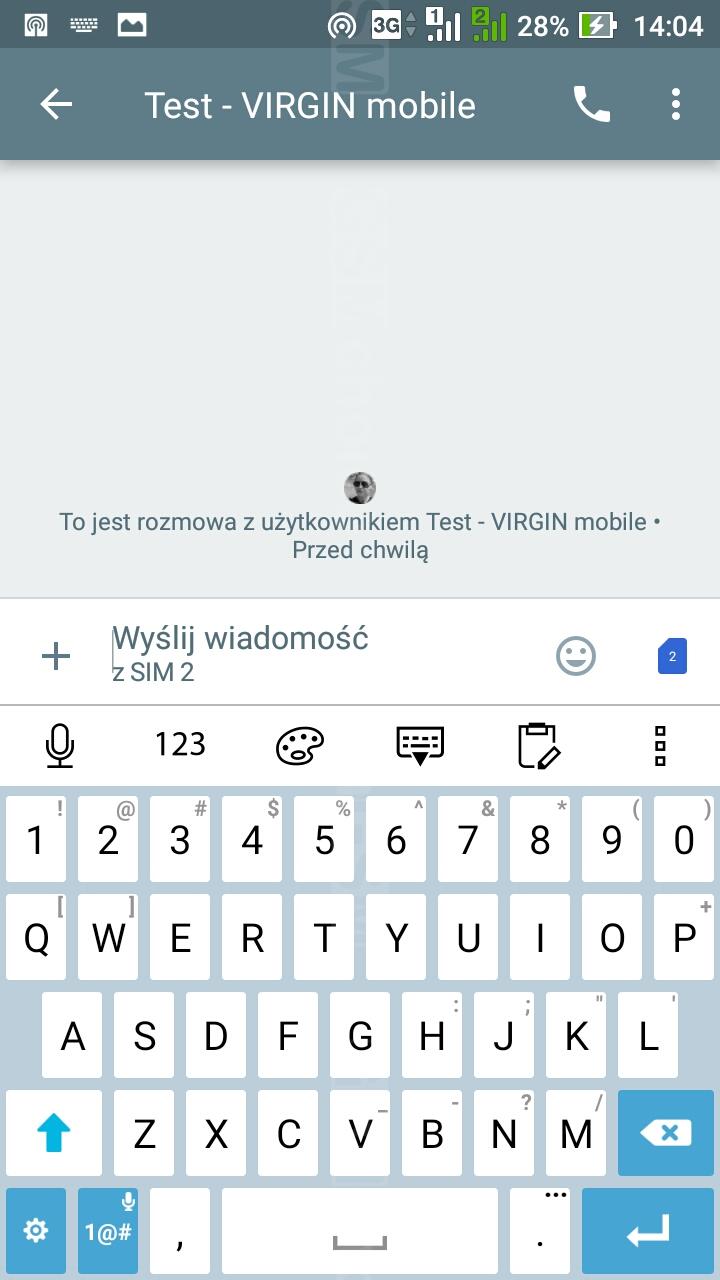Call Test - VIRGIN mobile contact
This screenshot has width=720, height=1280.
591,105
